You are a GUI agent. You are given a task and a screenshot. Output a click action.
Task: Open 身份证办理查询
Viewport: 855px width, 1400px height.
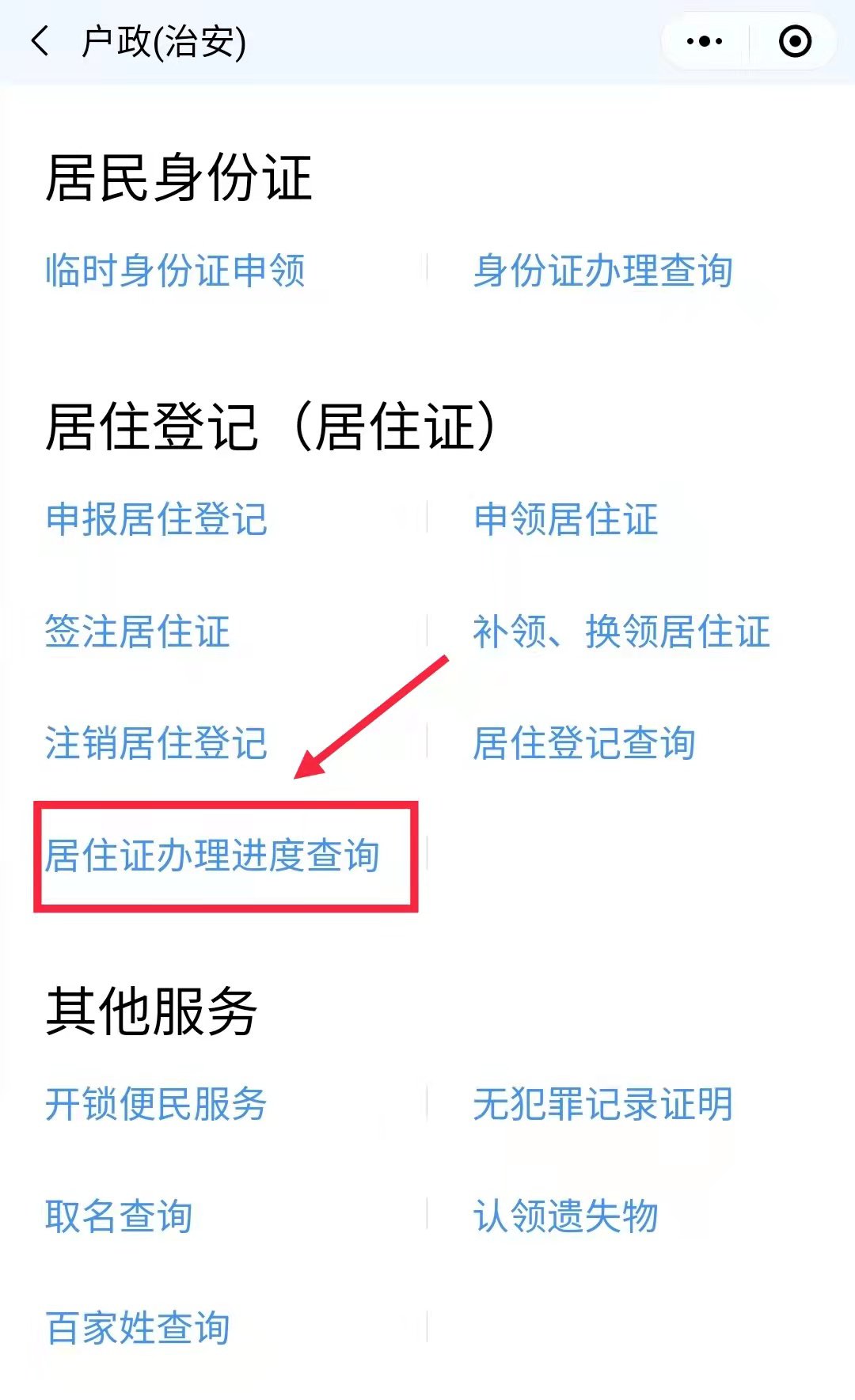pyautogui.click(x=602, y=271)
